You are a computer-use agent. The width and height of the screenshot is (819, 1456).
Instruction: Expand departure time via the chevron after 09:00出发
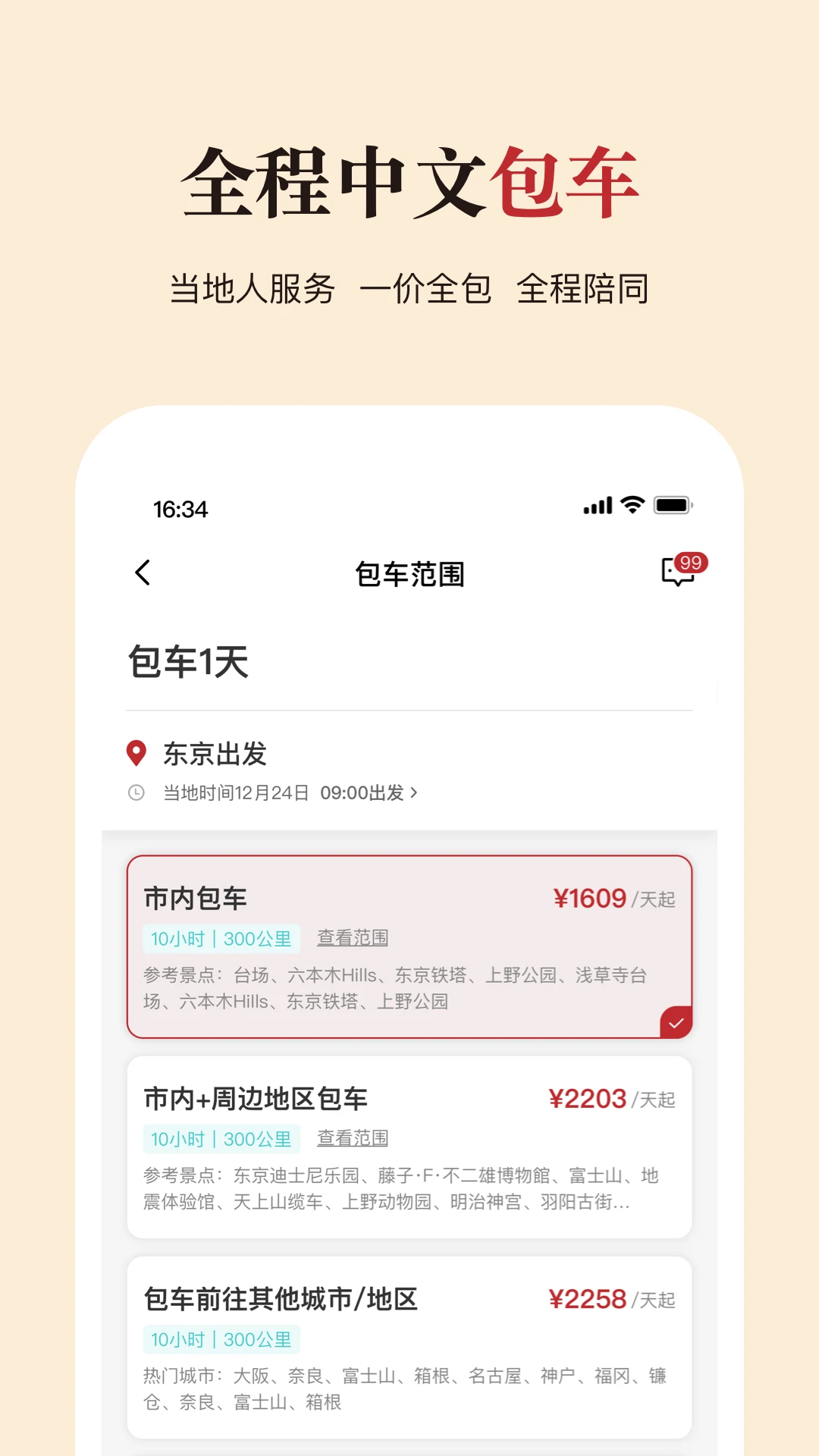click(413, 793)
